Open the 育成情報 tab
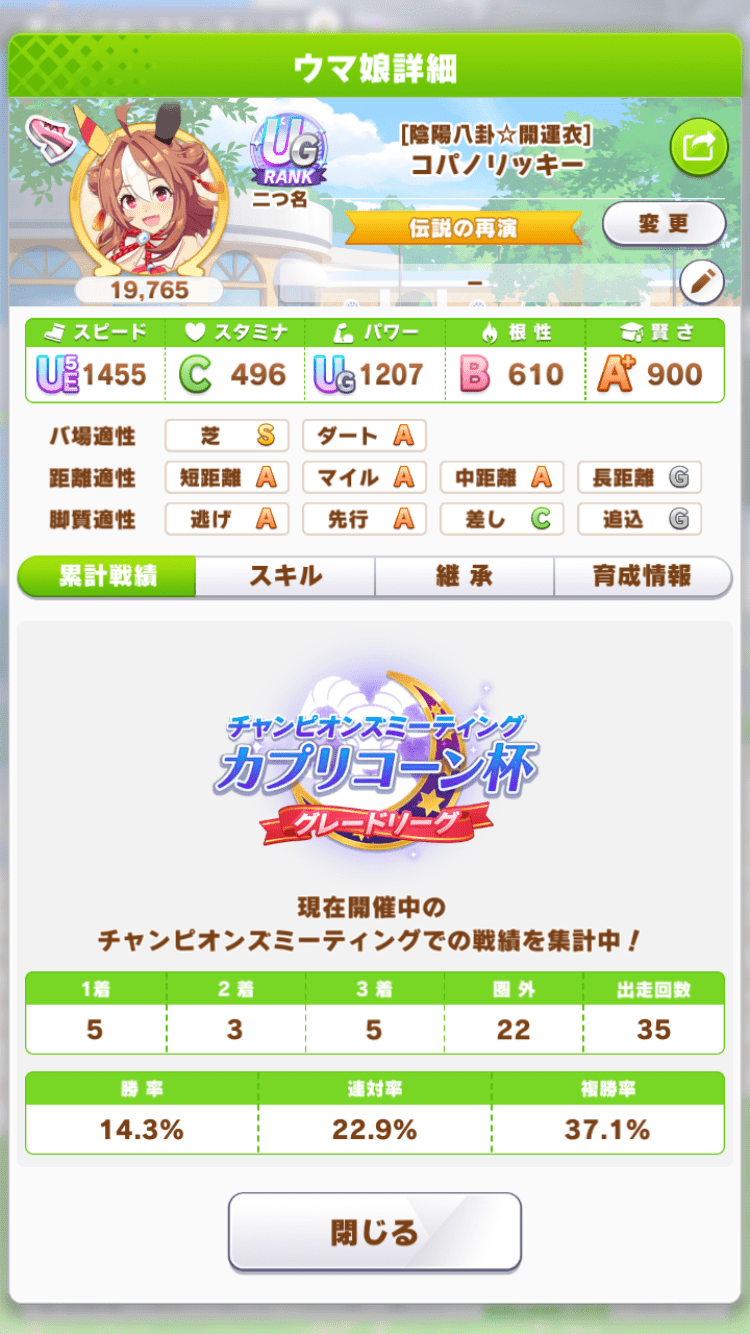This screenshot has height=1334, width=750. tap(643, 576)
